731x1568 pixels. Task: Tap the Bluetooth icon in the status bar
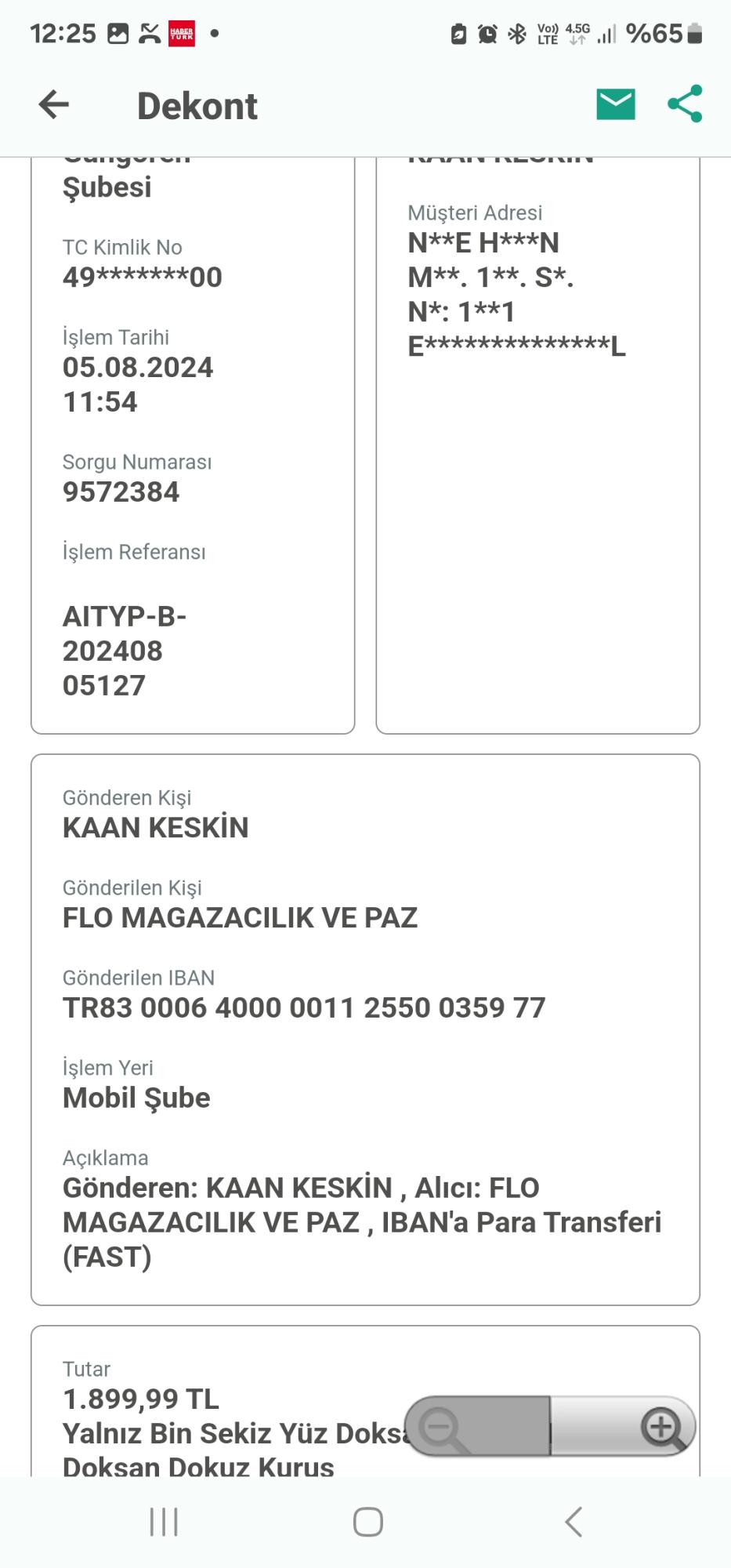pos(516,33)
